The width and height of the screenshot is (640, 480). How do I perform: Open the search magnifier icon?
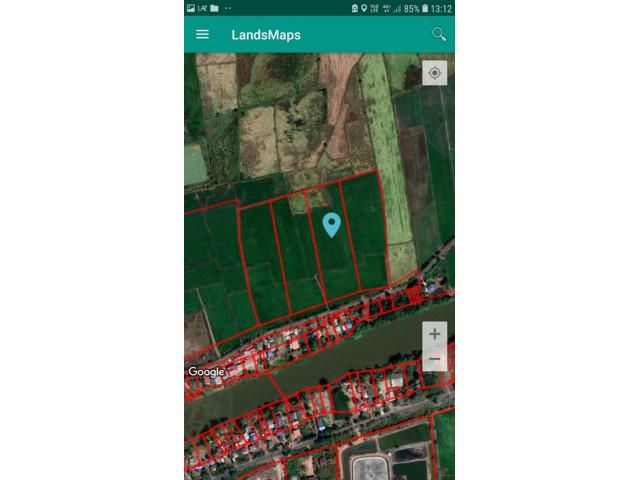pyautogui.click(x=438, y=34)
